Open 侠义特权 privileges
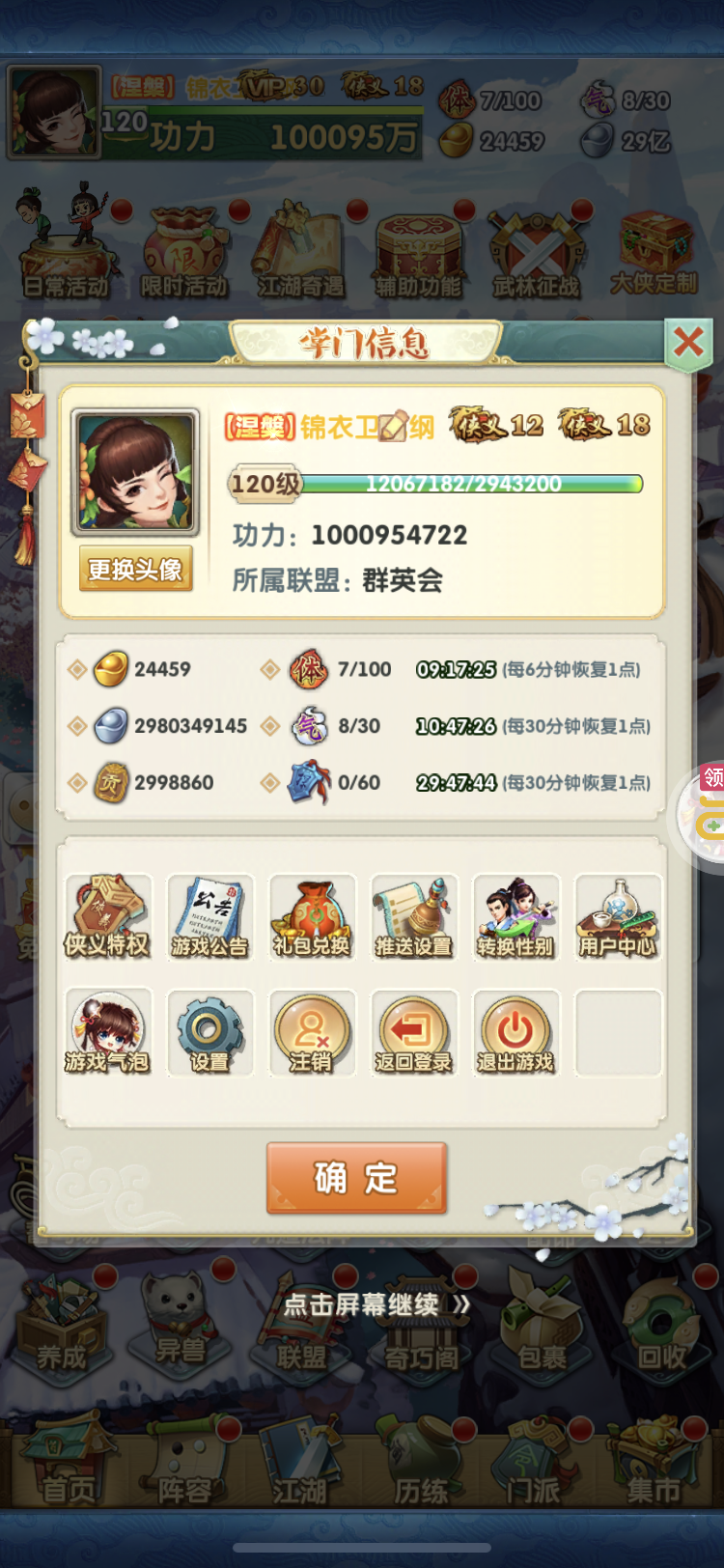This screenshot has height=1568, width=724. click(108, 916)
